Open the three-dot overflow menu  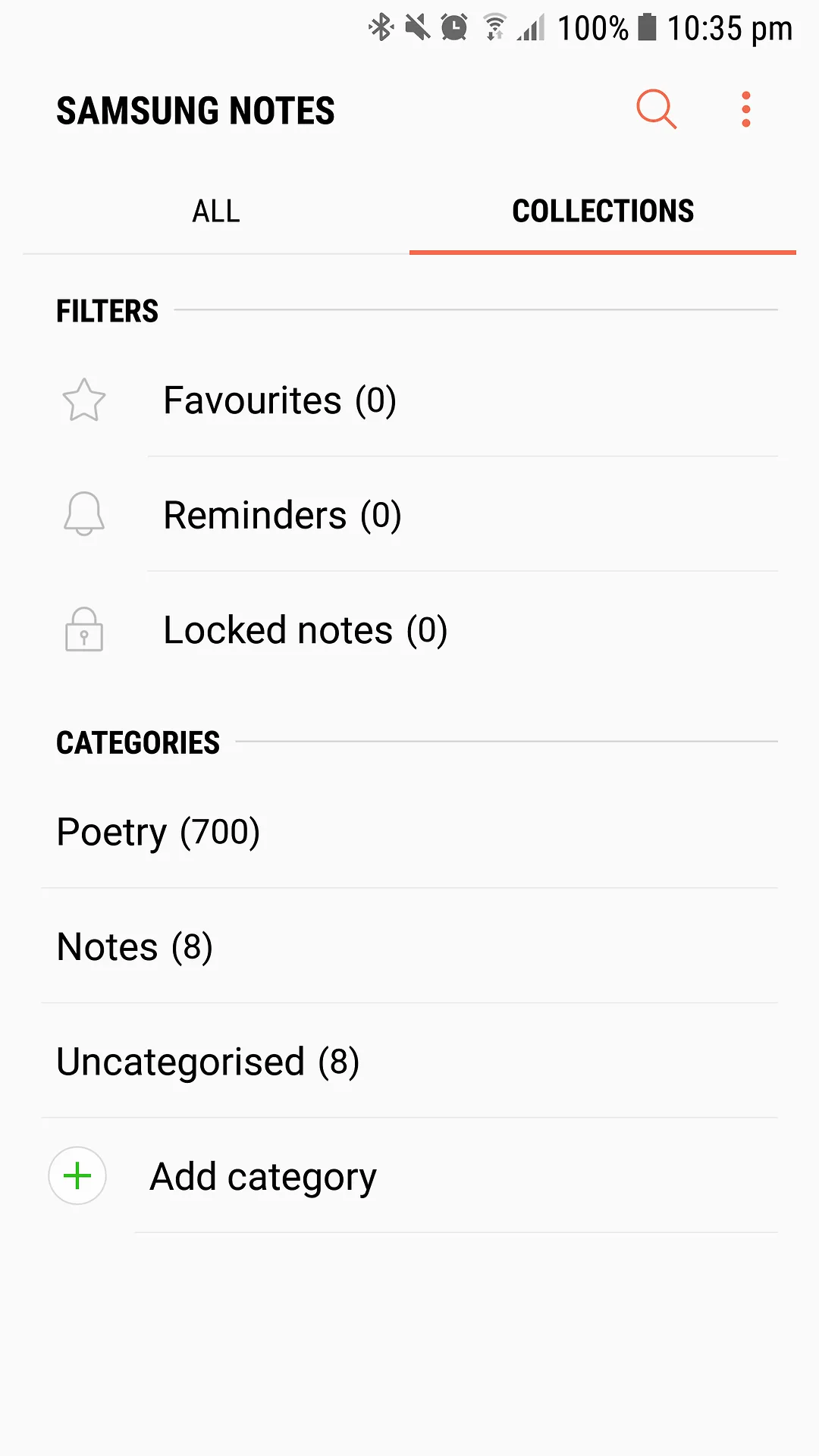tap(746, 110)
